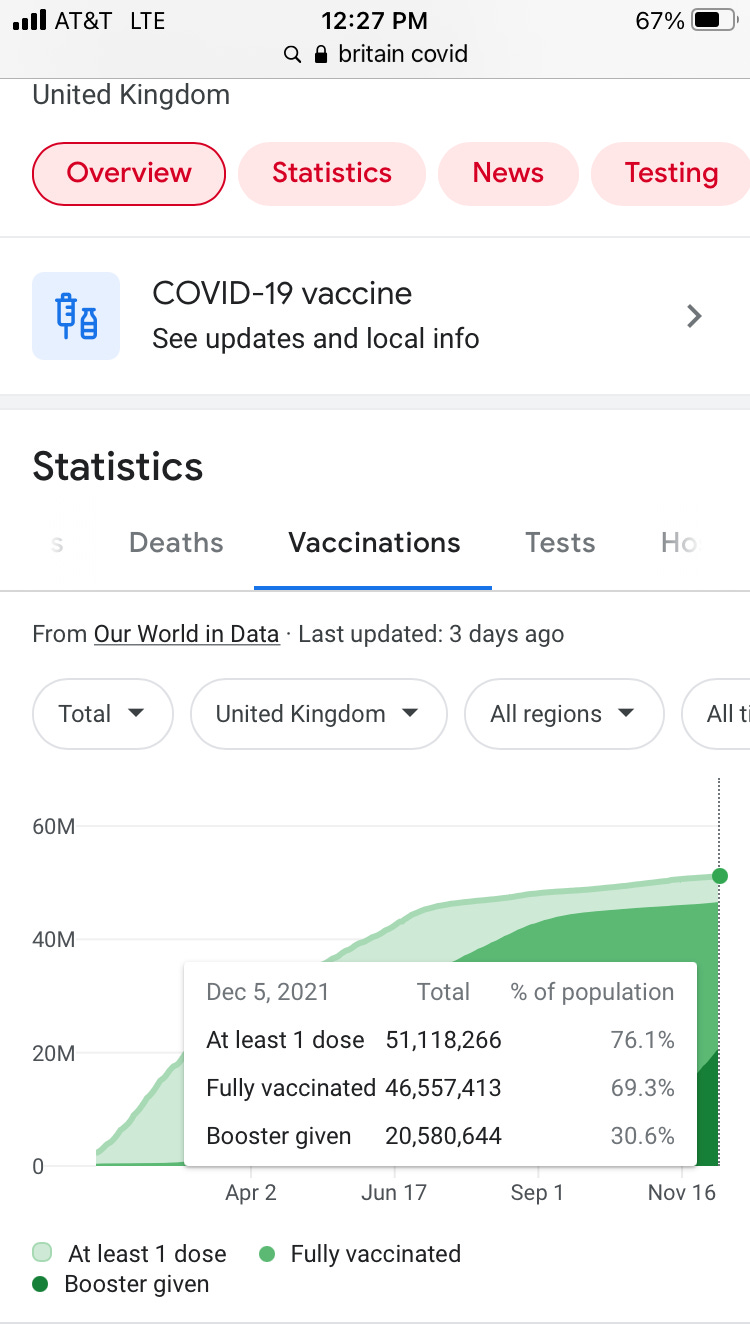Open the Testing chip

point(671,173)
